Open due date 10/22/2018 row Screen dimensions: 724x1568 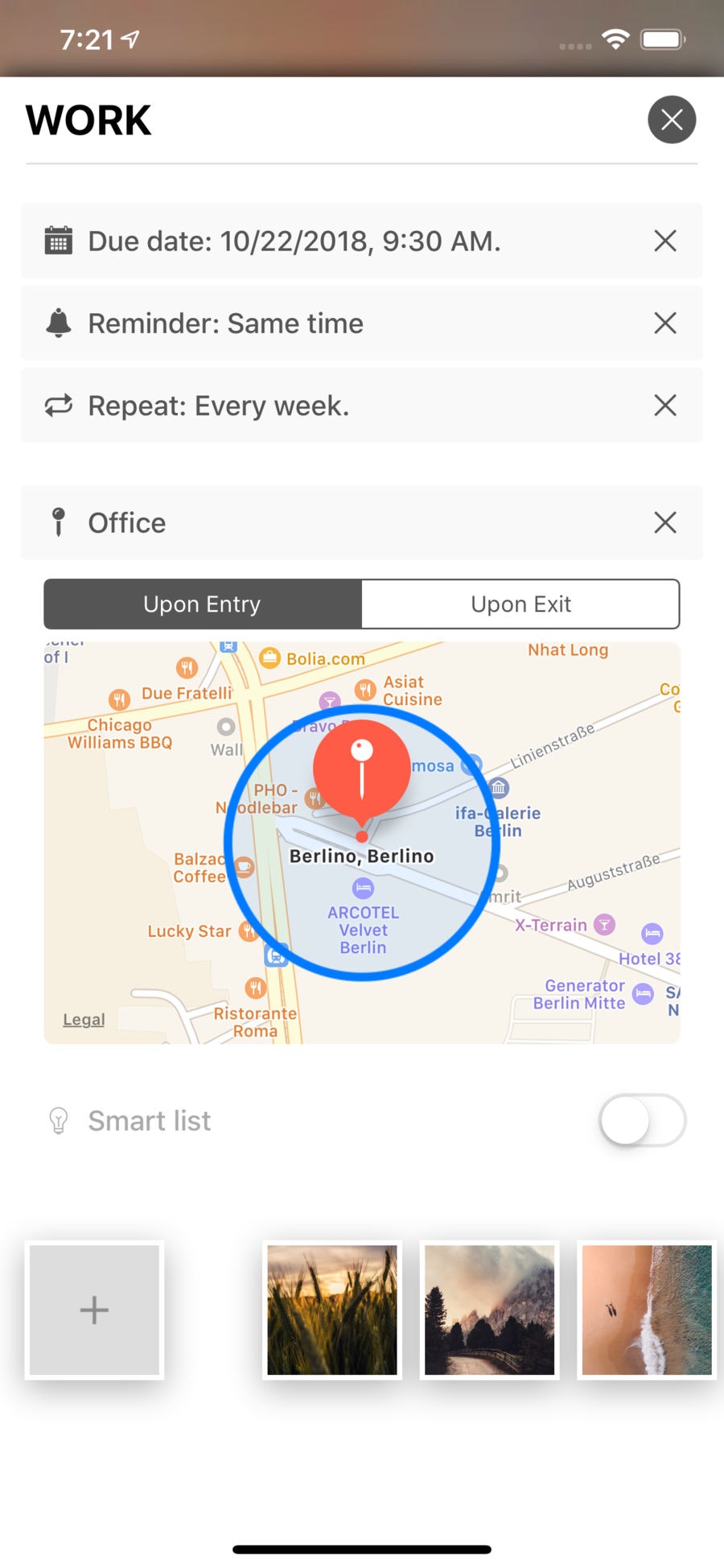click(361, 241)
